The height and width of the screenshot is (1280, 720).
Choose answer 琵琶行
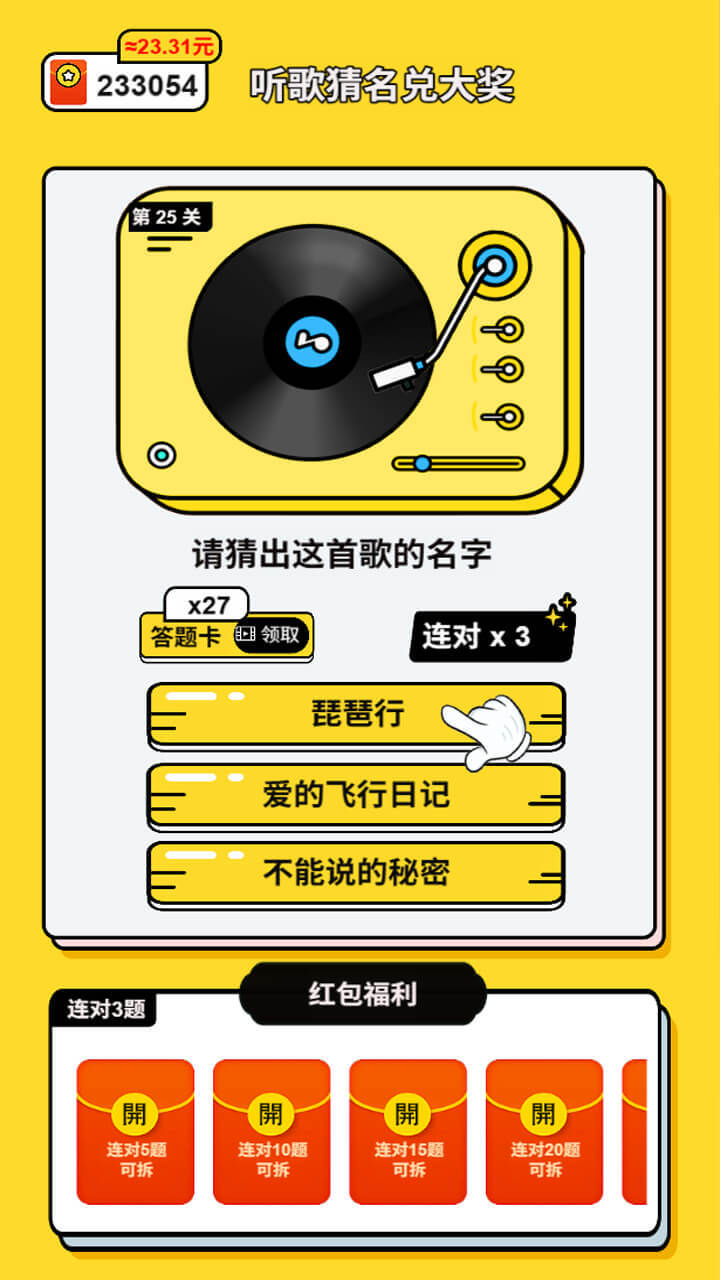tap(356, 714)
